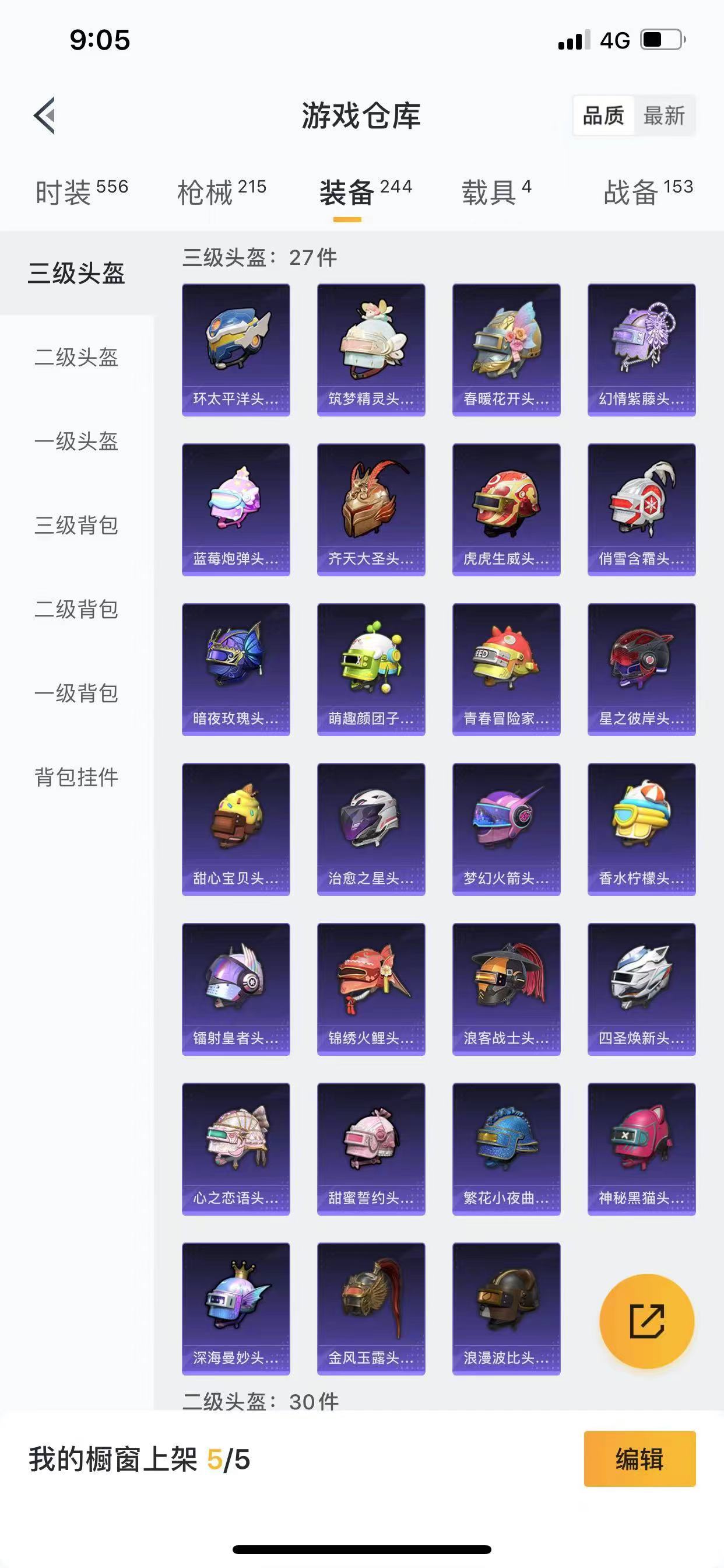Jump to the 二级背包 category
The image size is (724, 1568).
(x=77, y=608)
